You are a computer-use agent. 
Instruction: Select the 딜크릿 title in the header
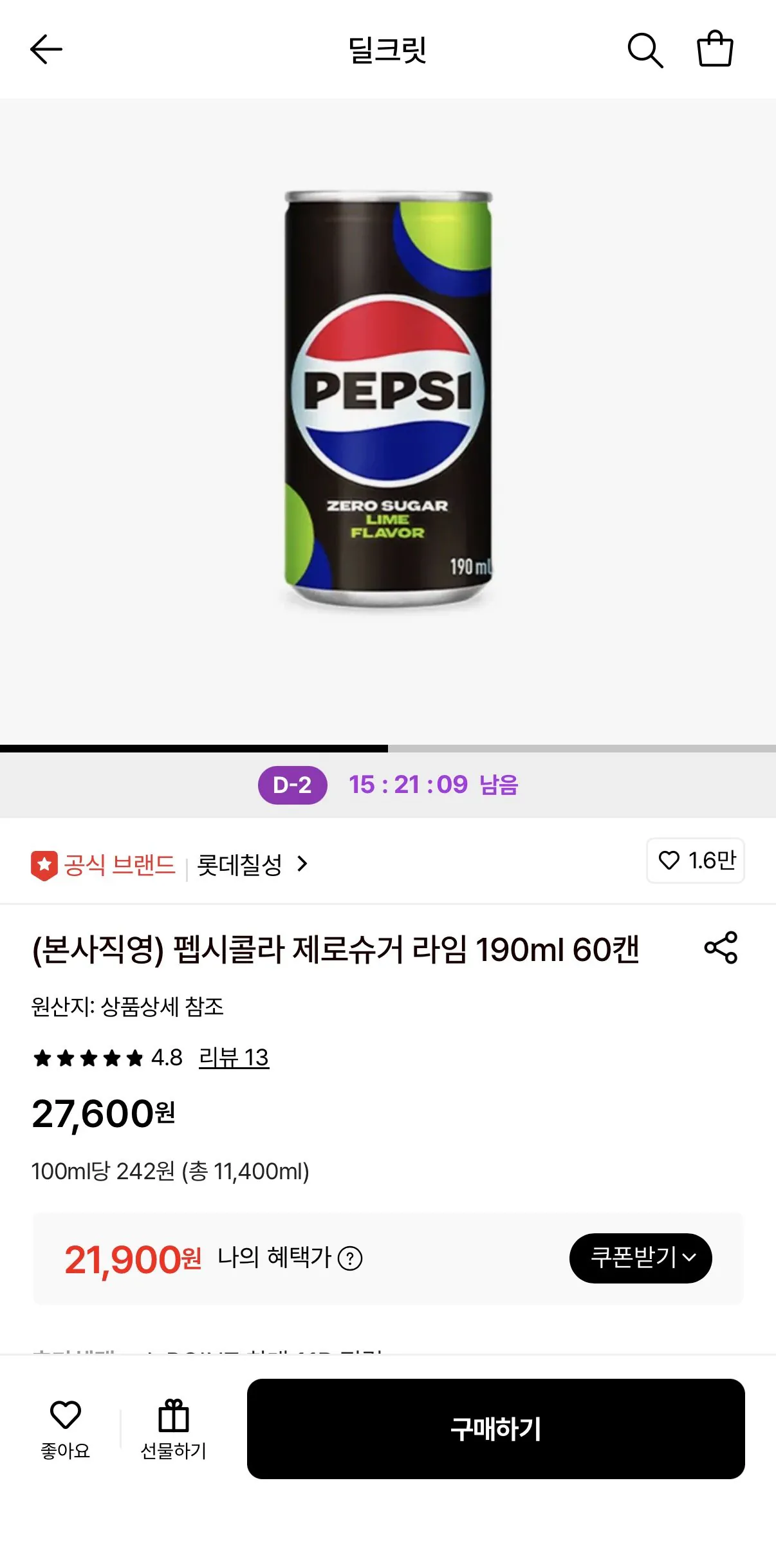tap(388, 48)
